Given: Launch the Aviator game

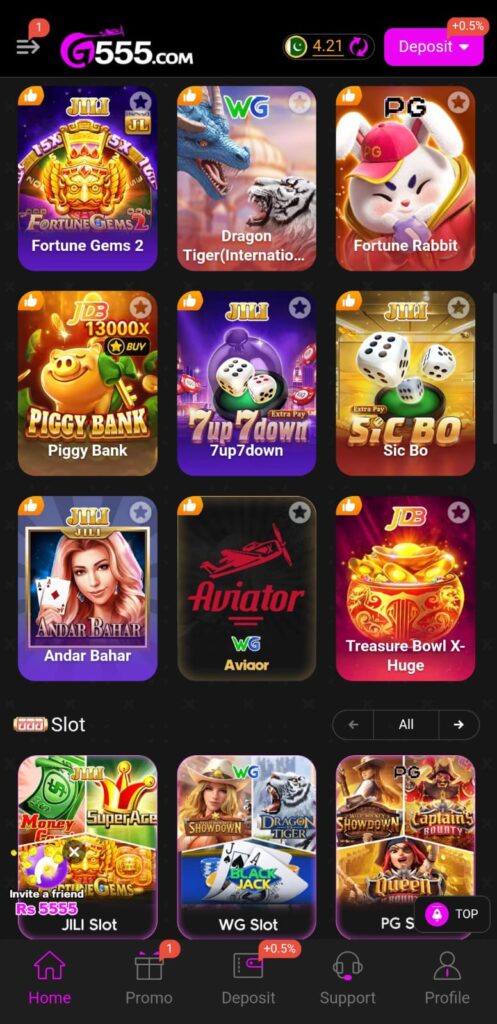Looking at the screenshot, I should coord(247,588).
